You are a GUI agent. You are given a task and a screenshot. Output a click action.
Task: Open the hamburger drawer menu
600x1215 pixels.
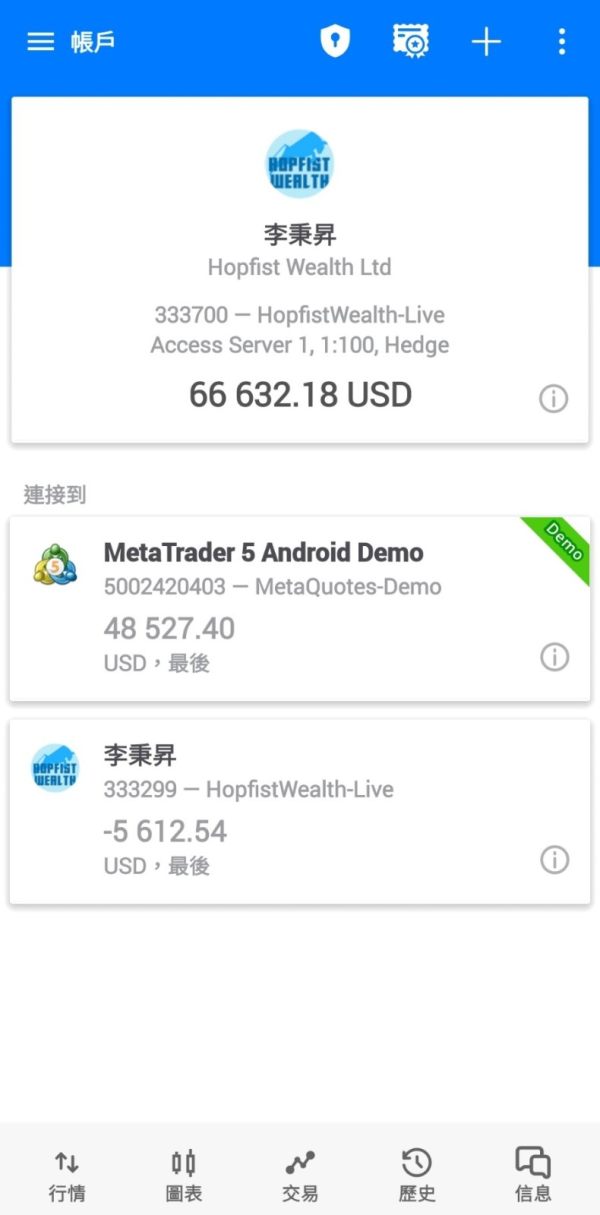point(40,42)
